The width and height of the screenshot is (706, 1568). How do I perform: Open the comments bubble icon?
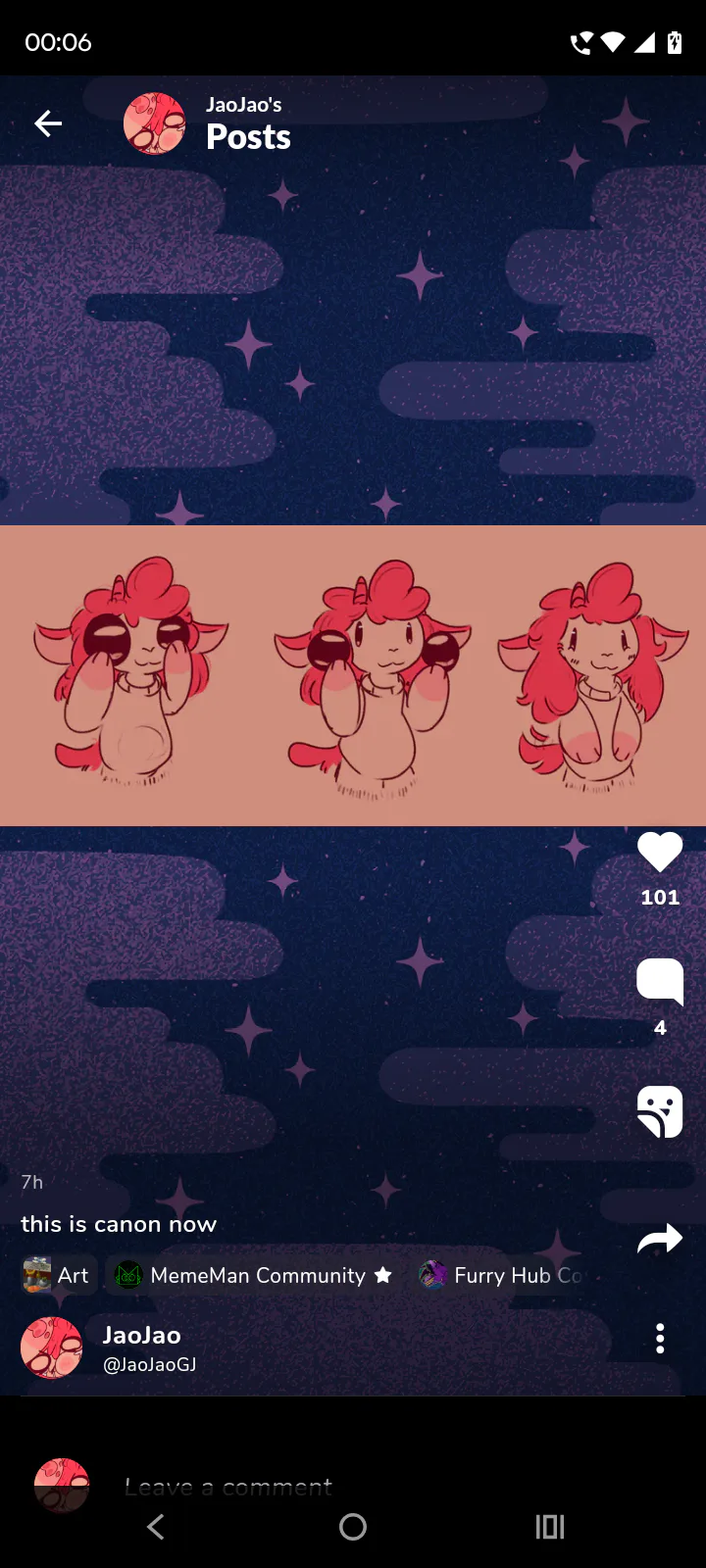(x=660, y=981)
